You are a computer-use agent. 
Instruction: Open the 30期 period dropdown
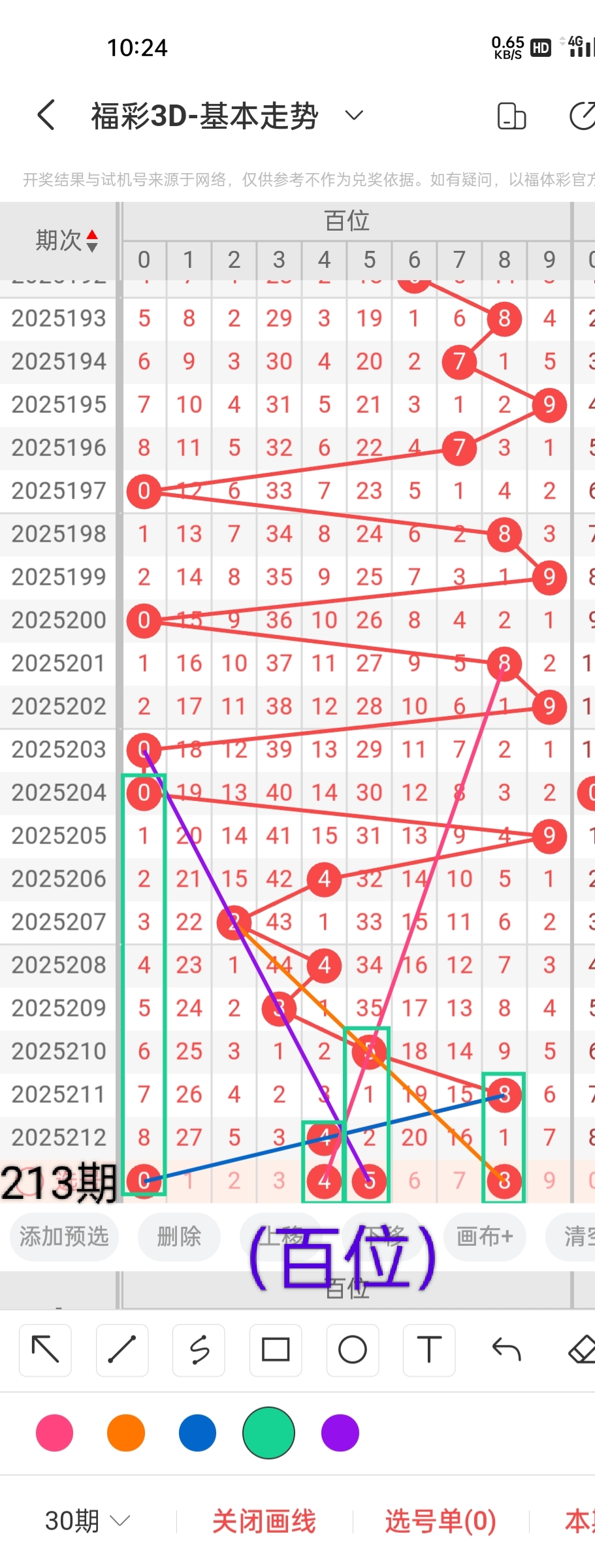87,1522
